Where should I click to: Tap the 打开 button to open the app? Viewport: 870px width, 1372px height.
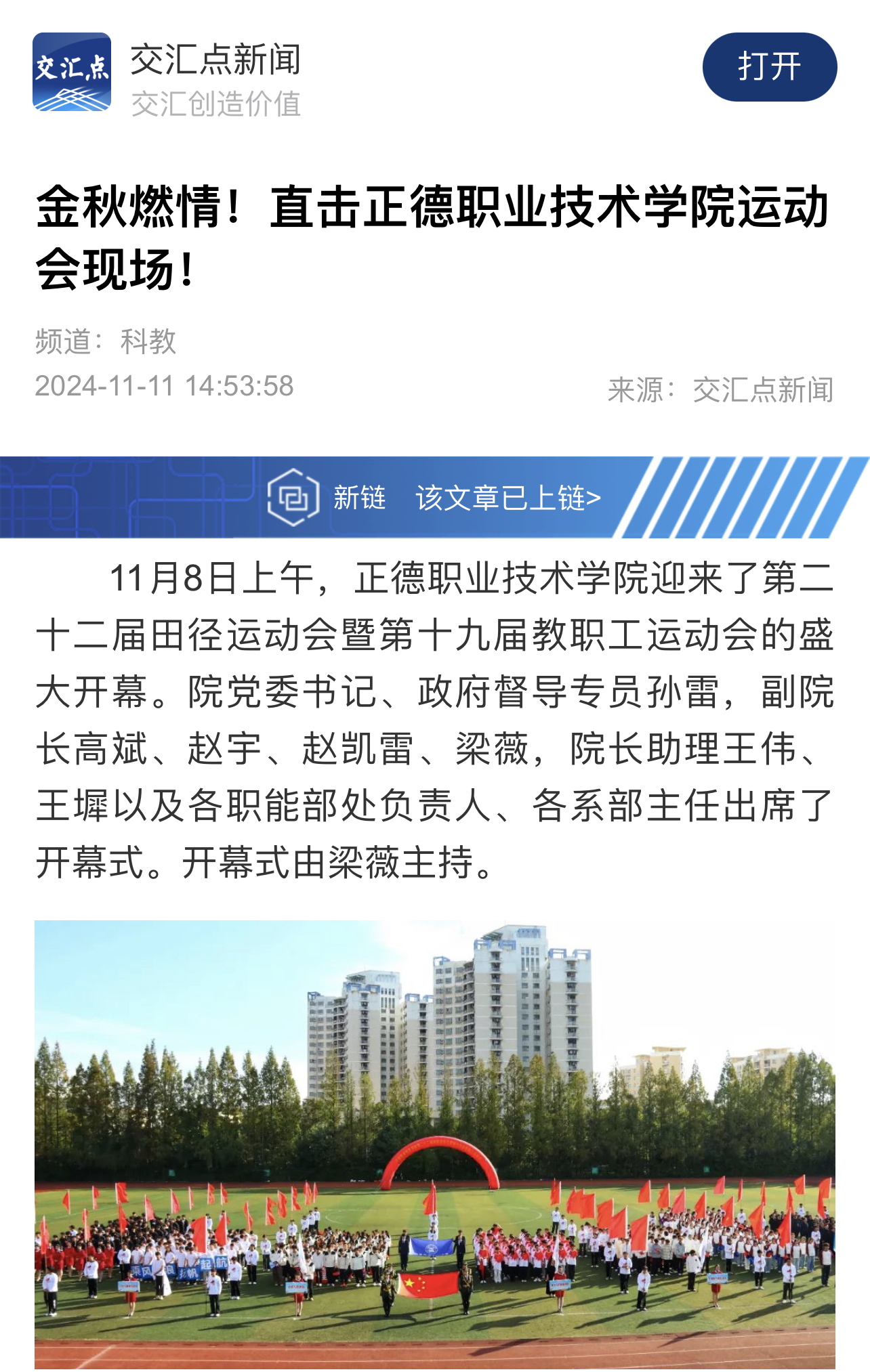pyautogui.click(x=769, y=67)
